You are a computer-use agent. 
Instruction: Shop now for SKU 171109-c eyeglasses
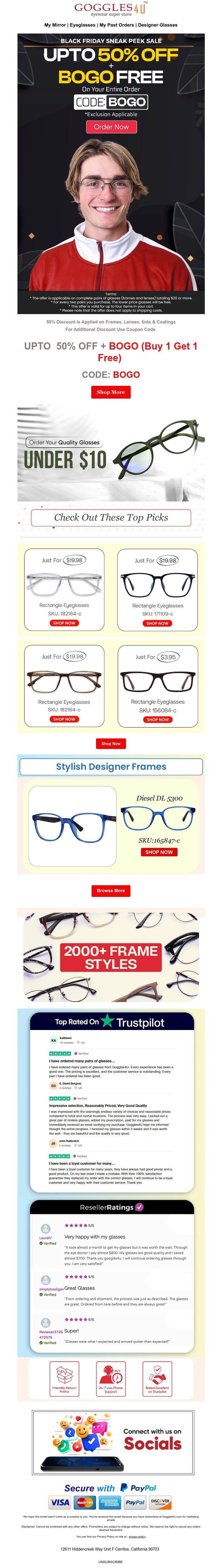coord(157,623)
